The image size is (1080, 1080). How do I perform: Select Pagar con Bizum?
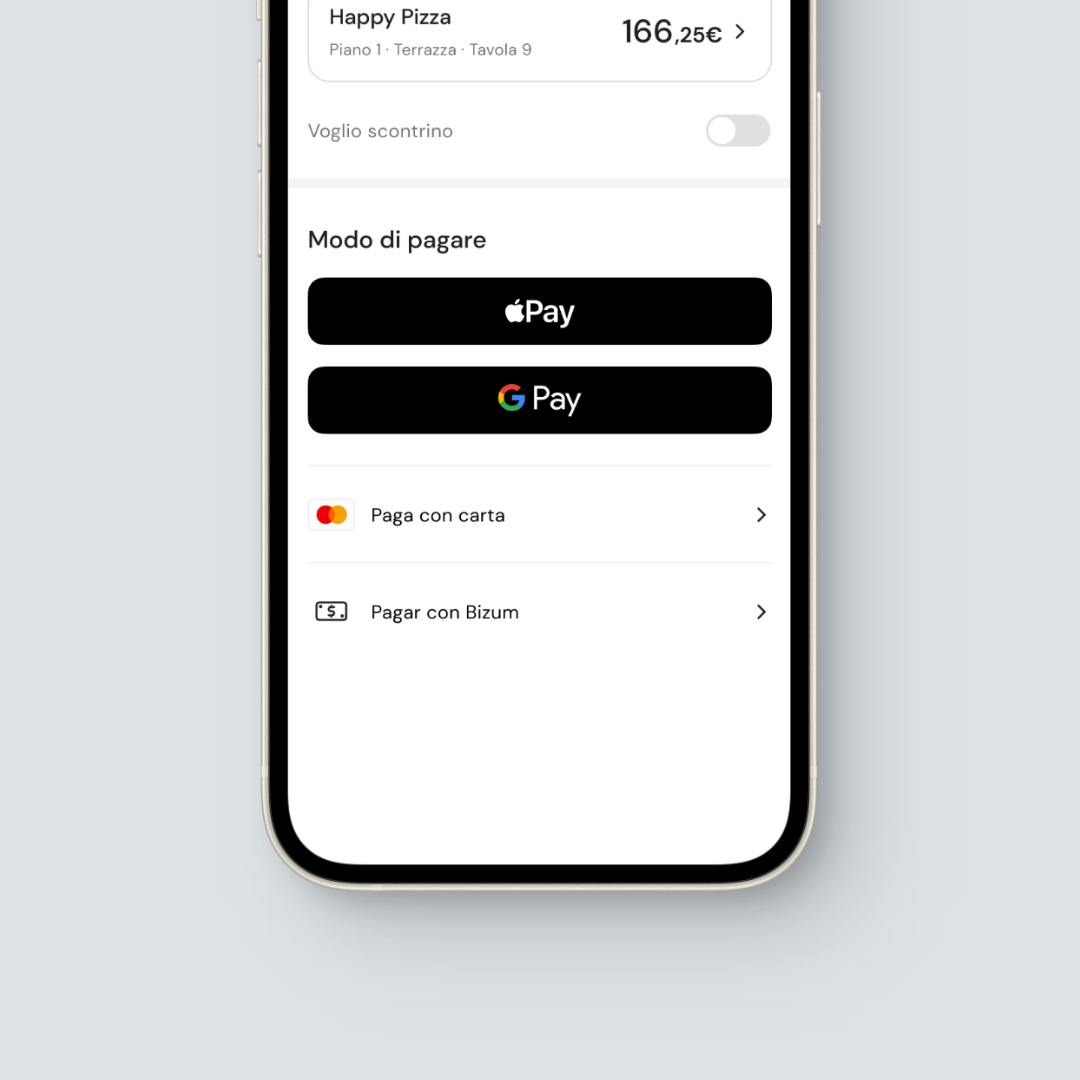[539, 612]
